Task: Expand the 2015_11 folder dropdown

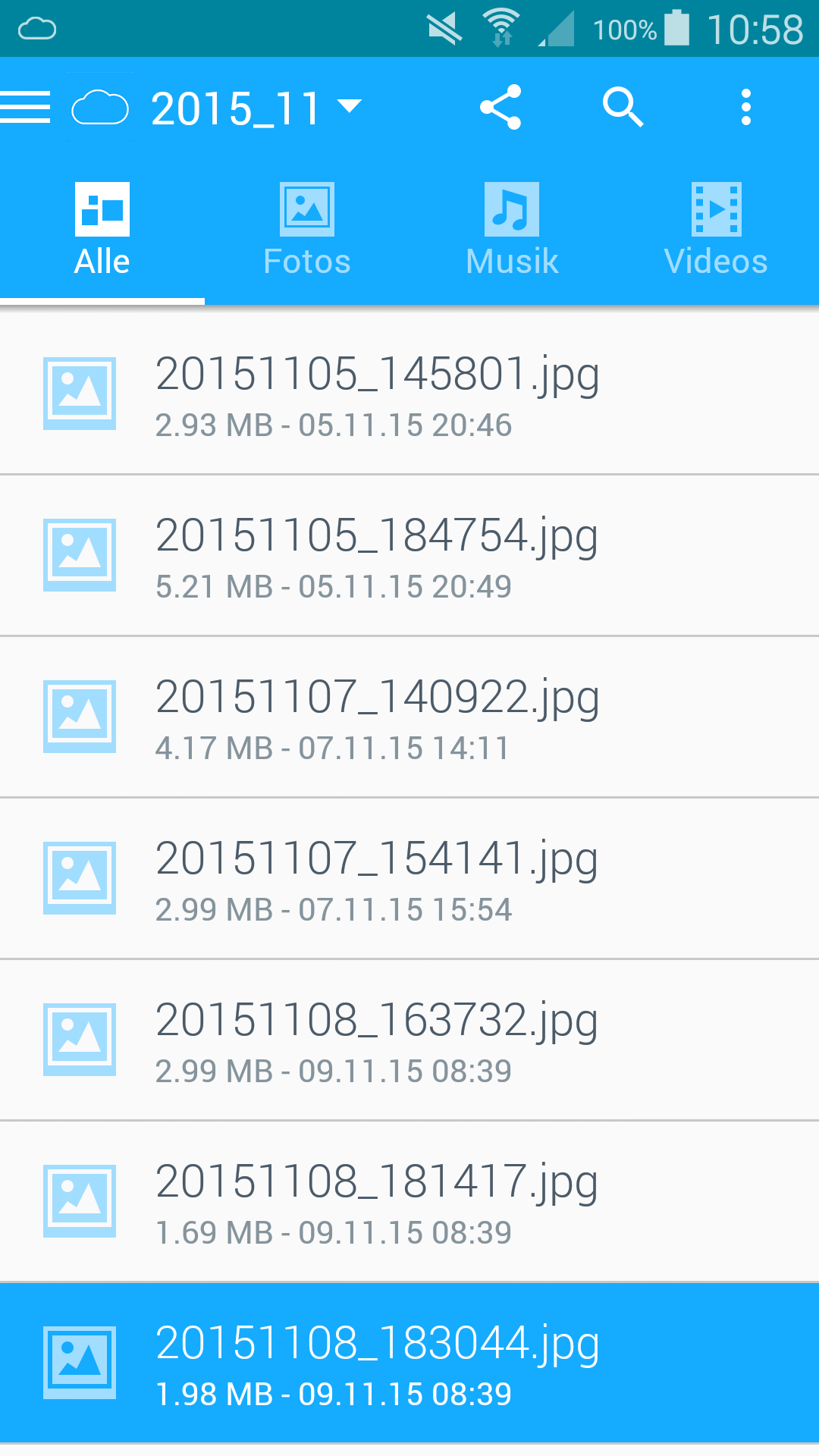Action: point(256,108)
